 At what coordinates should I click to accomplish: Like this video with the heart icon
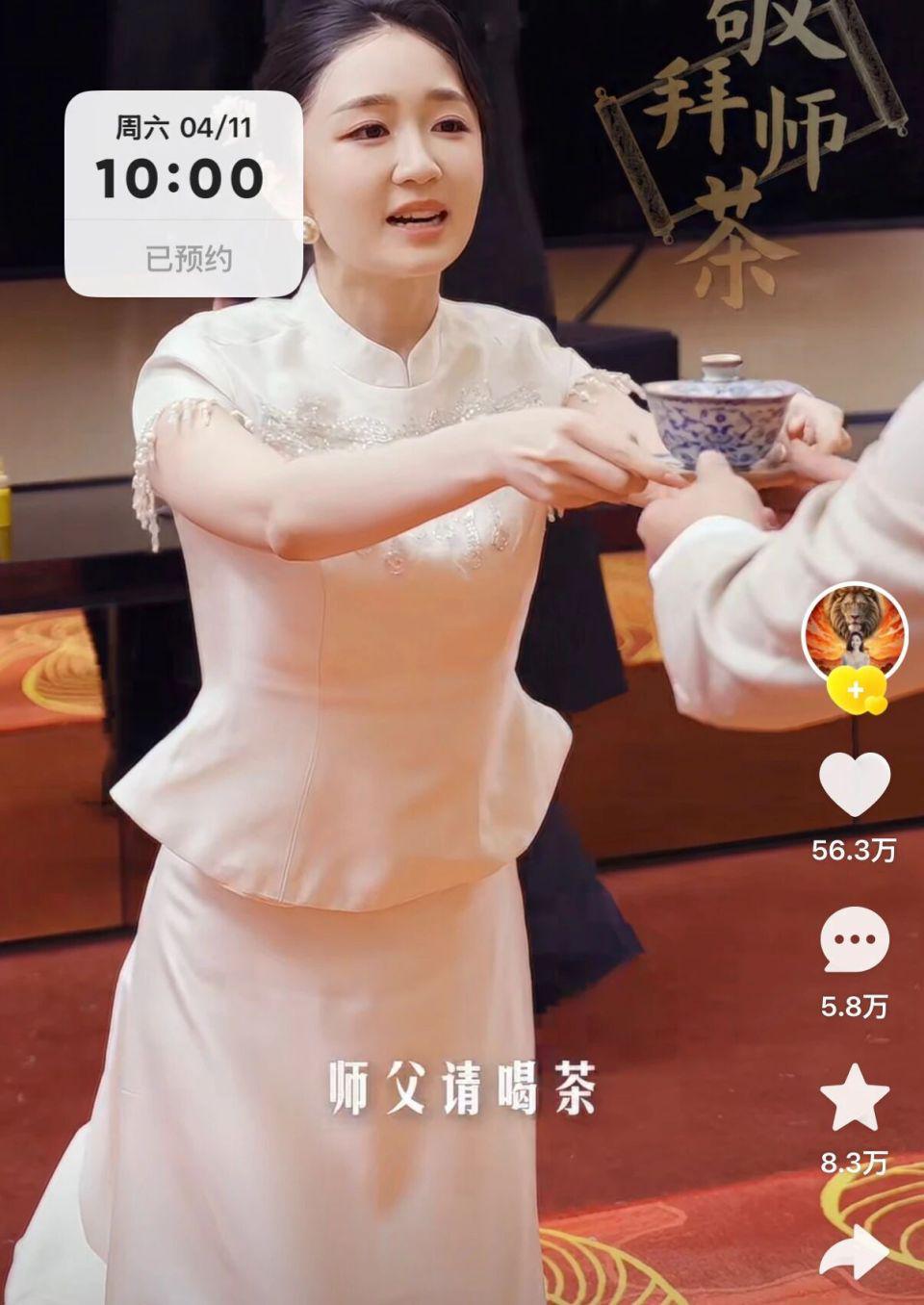[855, 784]
